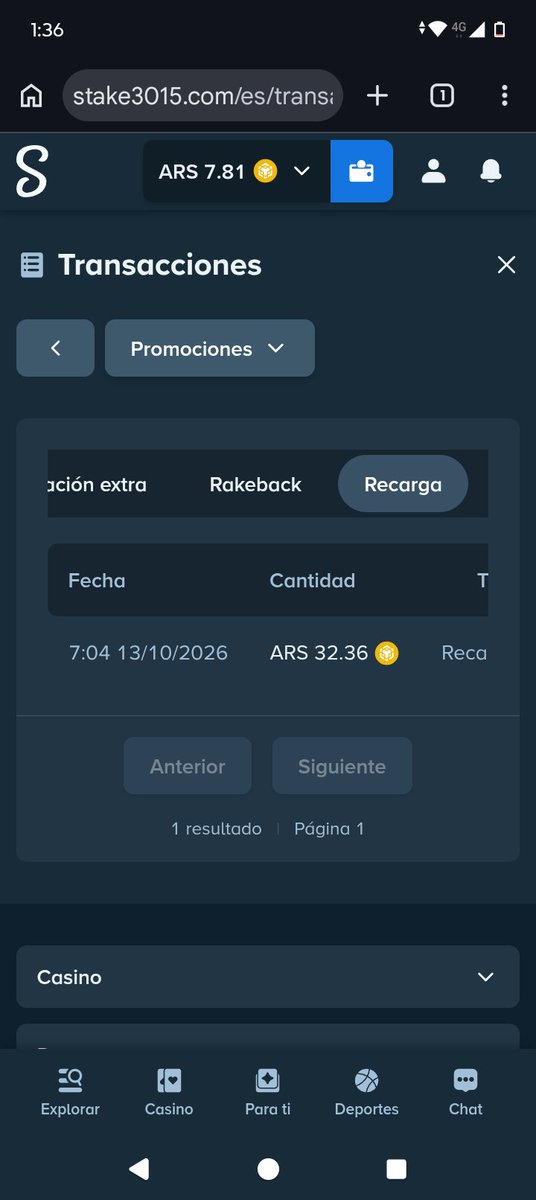This screenshot has width=536, height=1200.
Task: Open the tab switcher
Action: coord(442,96)
